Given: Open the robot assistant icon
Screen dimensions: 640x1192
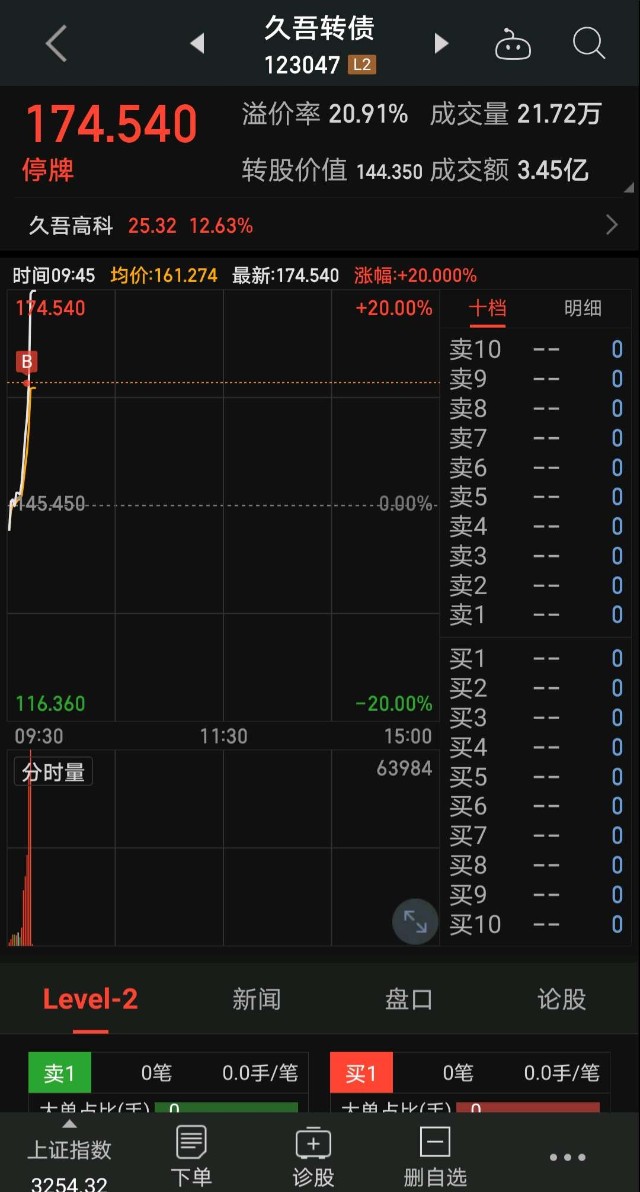Looking at the screenshot, I should (x=513, y=44).
